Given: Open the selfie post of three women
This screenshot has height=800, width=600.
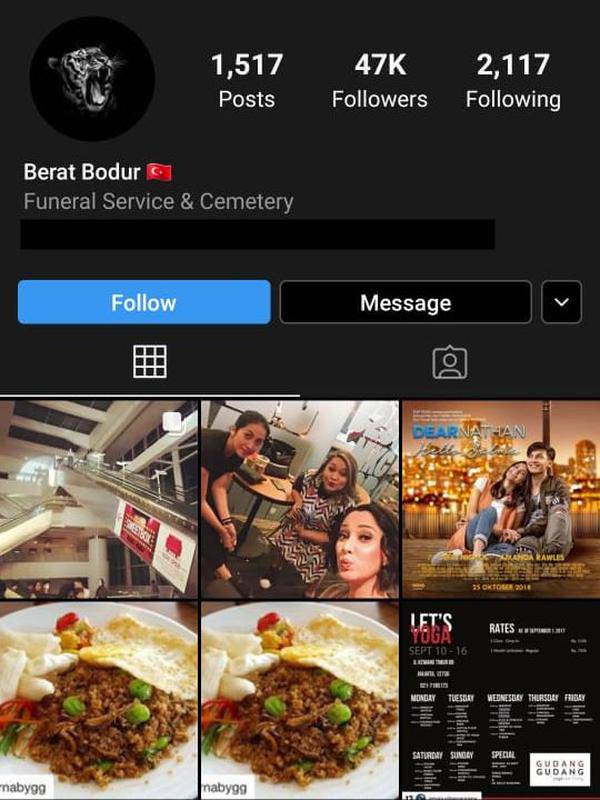Looking at the screenshot, I should [x=299, y=498].
